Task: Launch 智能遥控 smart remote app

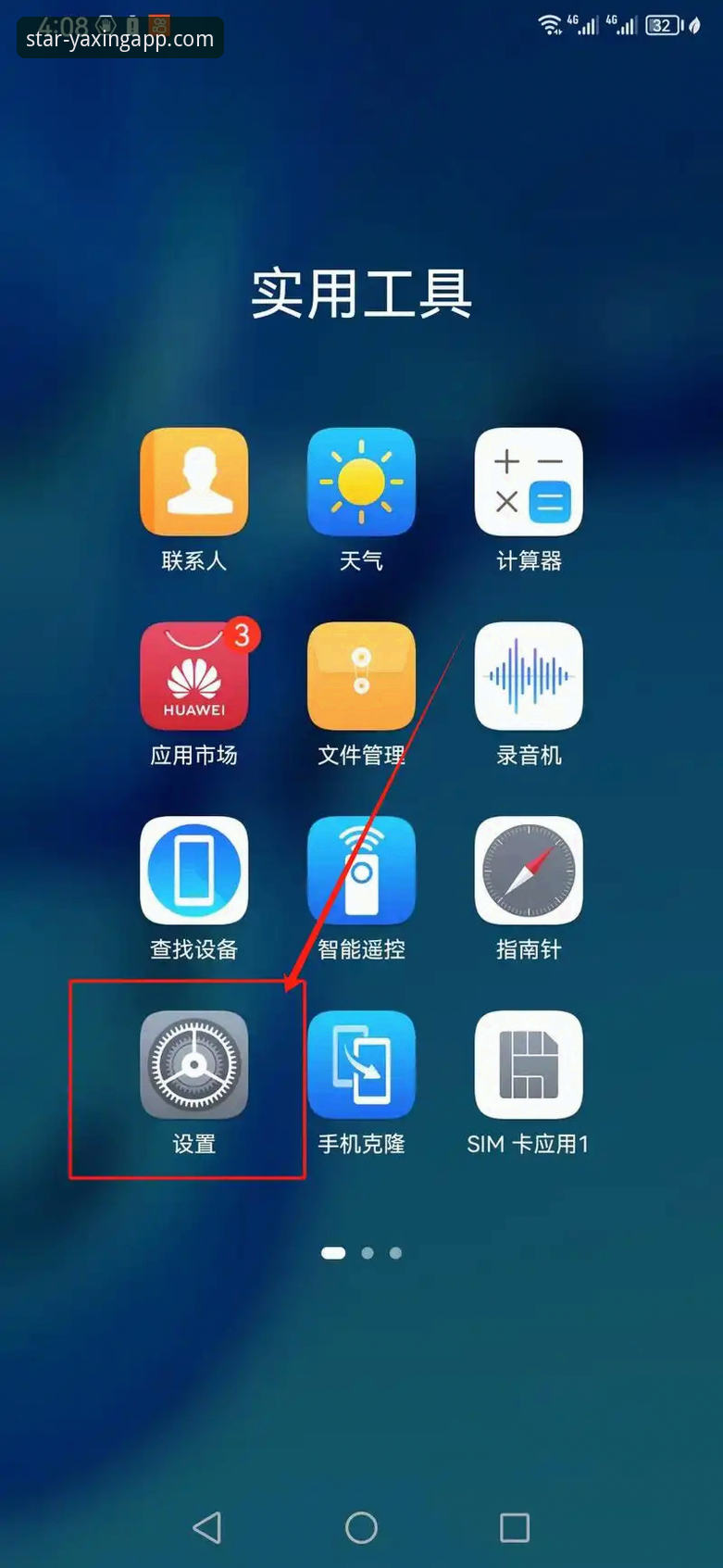Action: tap(361, 871)
